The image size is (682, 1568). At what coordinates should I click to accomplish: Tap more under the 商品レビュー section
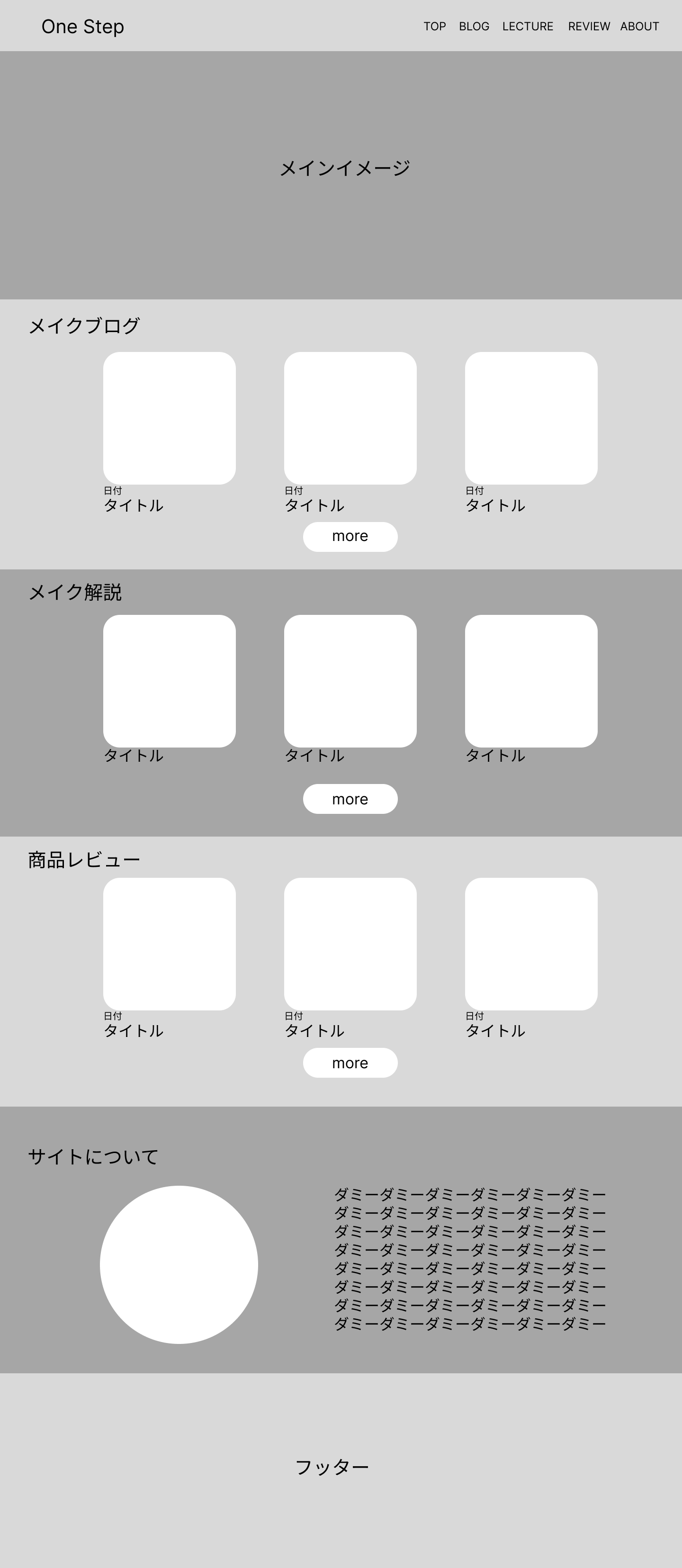point(350,1063)
